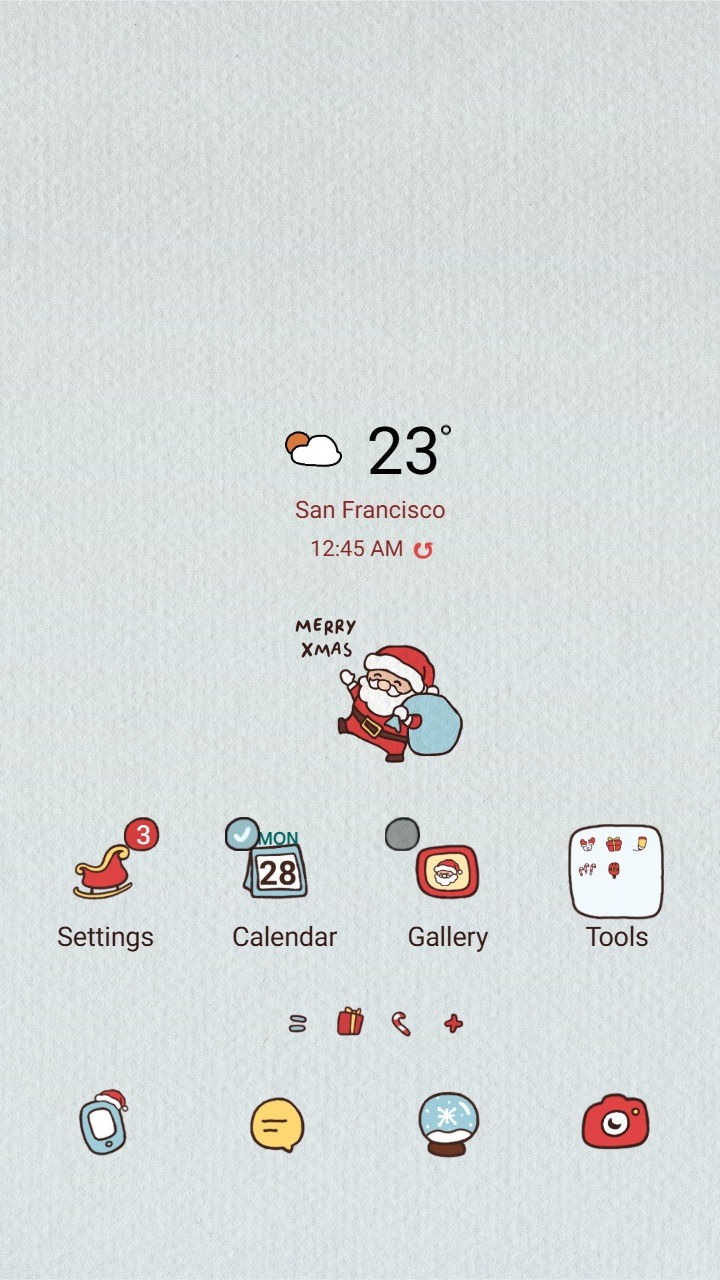Refresh the weather widget
This screenshot has height=1280, width=720.
tap(423, 550)
